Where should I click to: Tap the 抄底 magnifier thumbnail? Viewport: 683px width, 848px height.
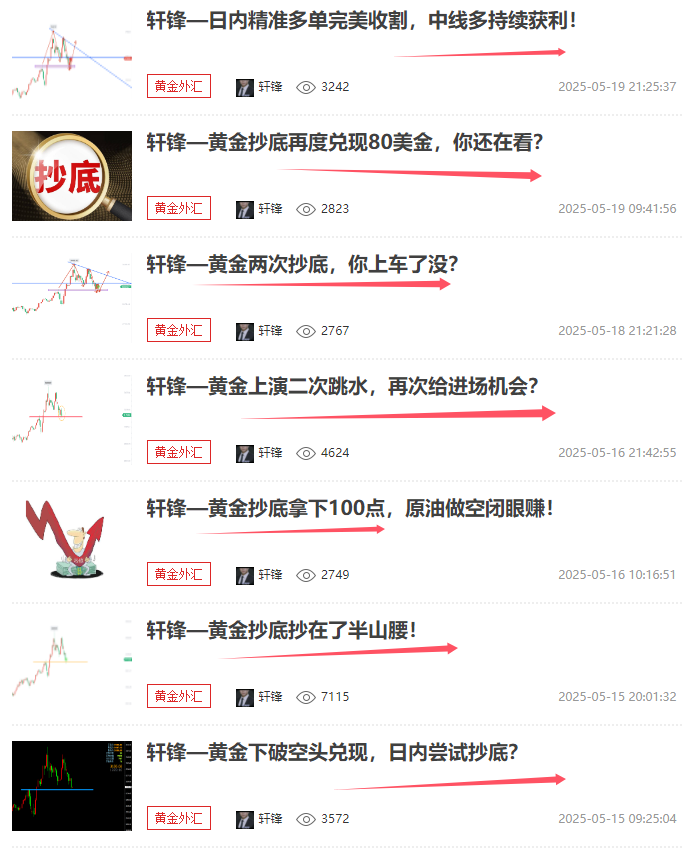tap(72, 176)
